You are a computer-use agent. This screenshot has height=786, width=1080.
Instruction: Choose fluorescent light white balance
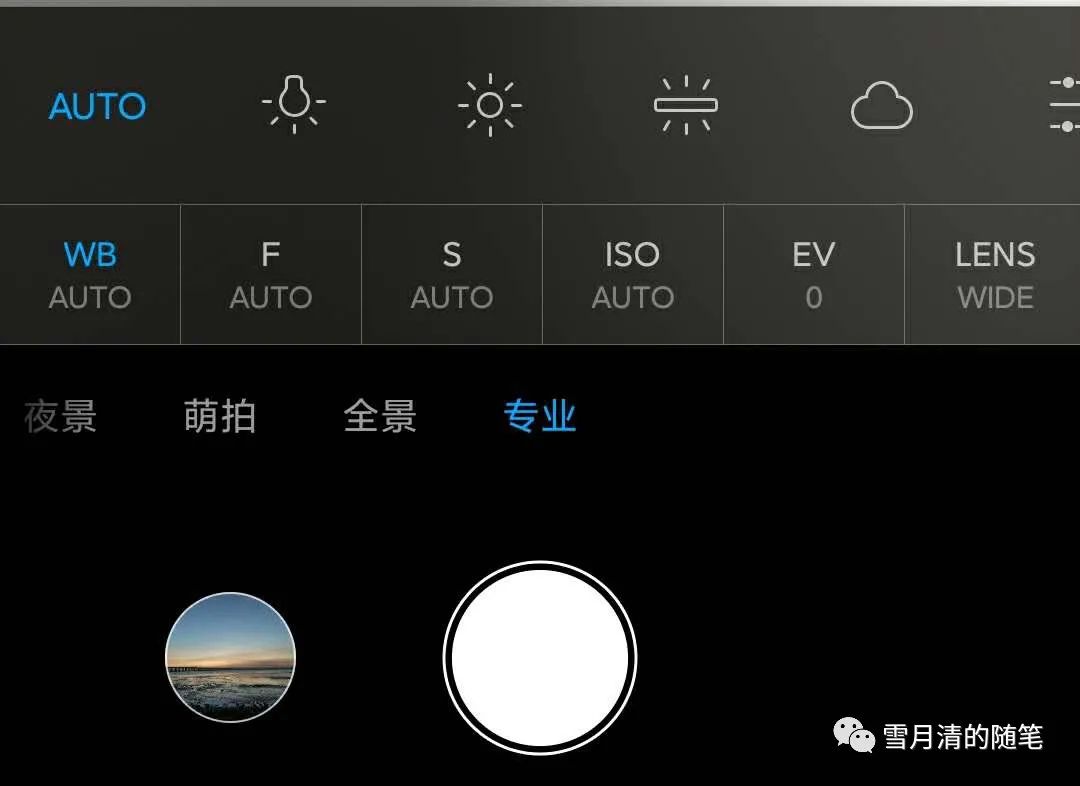[x=686, y=105]
